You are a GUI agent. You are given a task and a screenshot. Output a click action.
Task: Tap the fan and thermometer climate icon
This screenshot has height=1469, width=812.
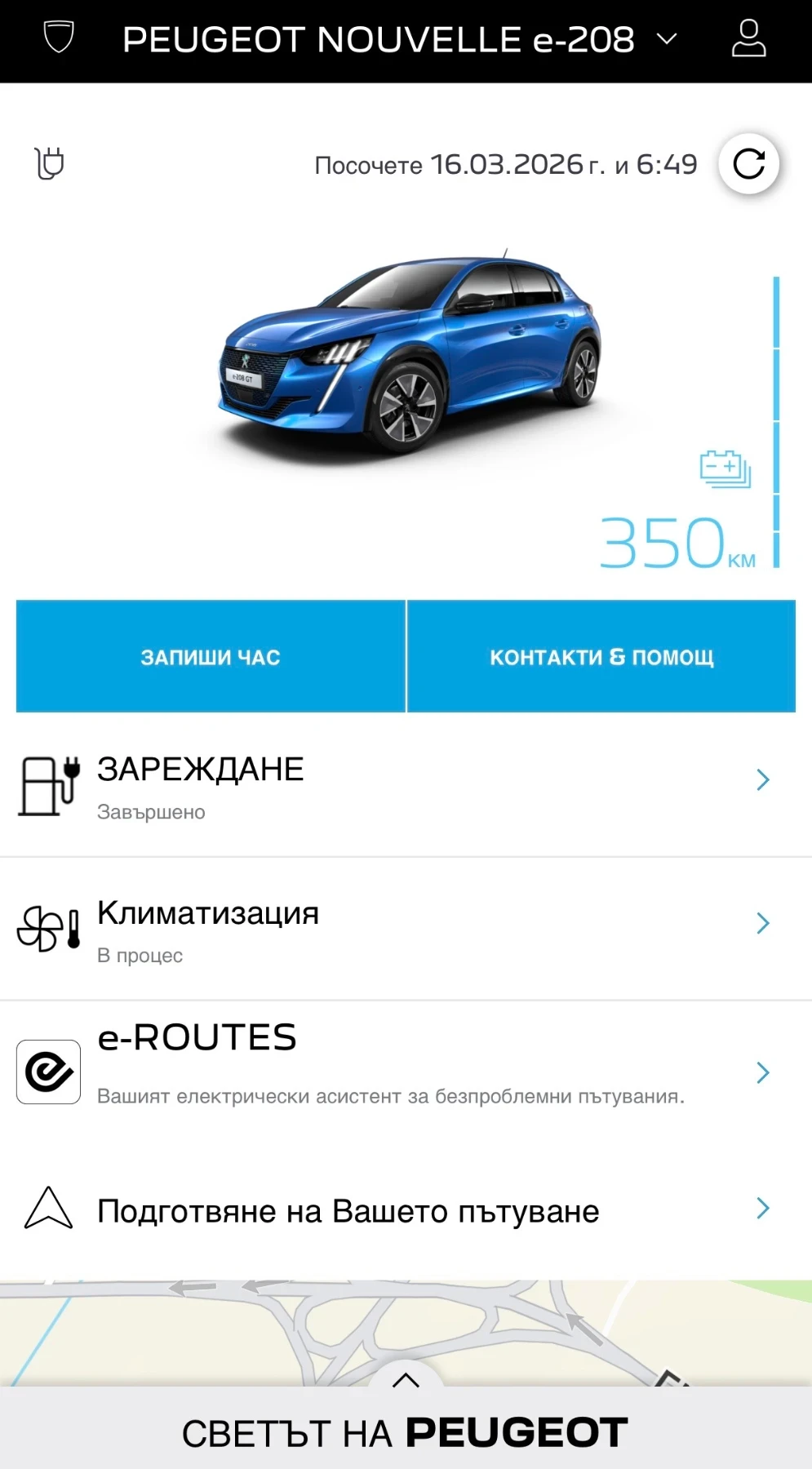[47, 926]
